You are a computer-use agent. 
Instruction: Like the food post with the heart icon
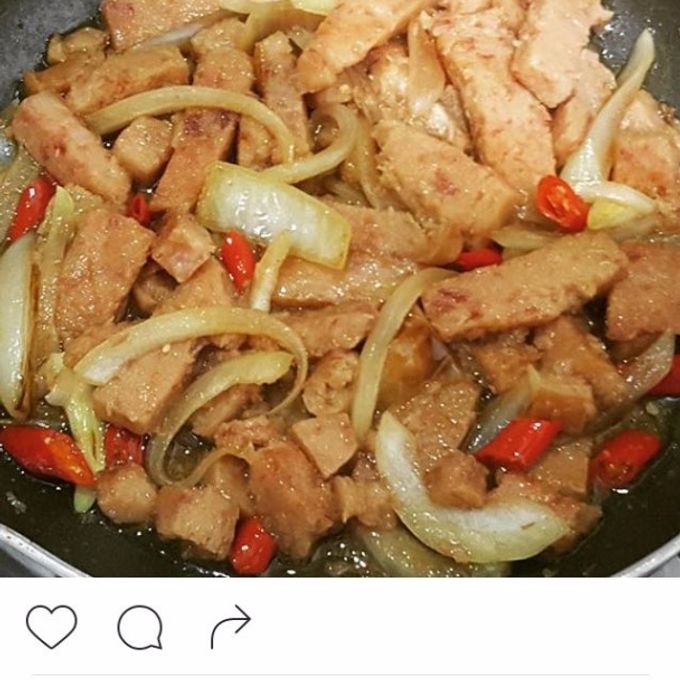[x=51, y=627]
